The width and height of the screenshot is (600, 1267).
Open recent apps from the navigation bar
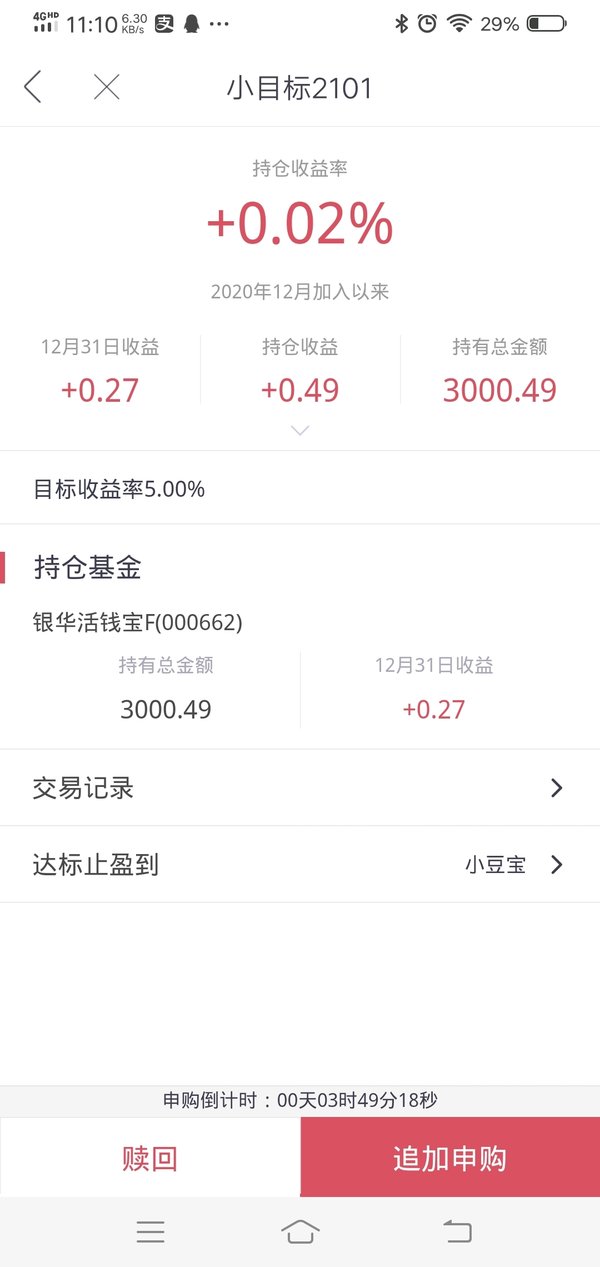(x=150, y=1232)
